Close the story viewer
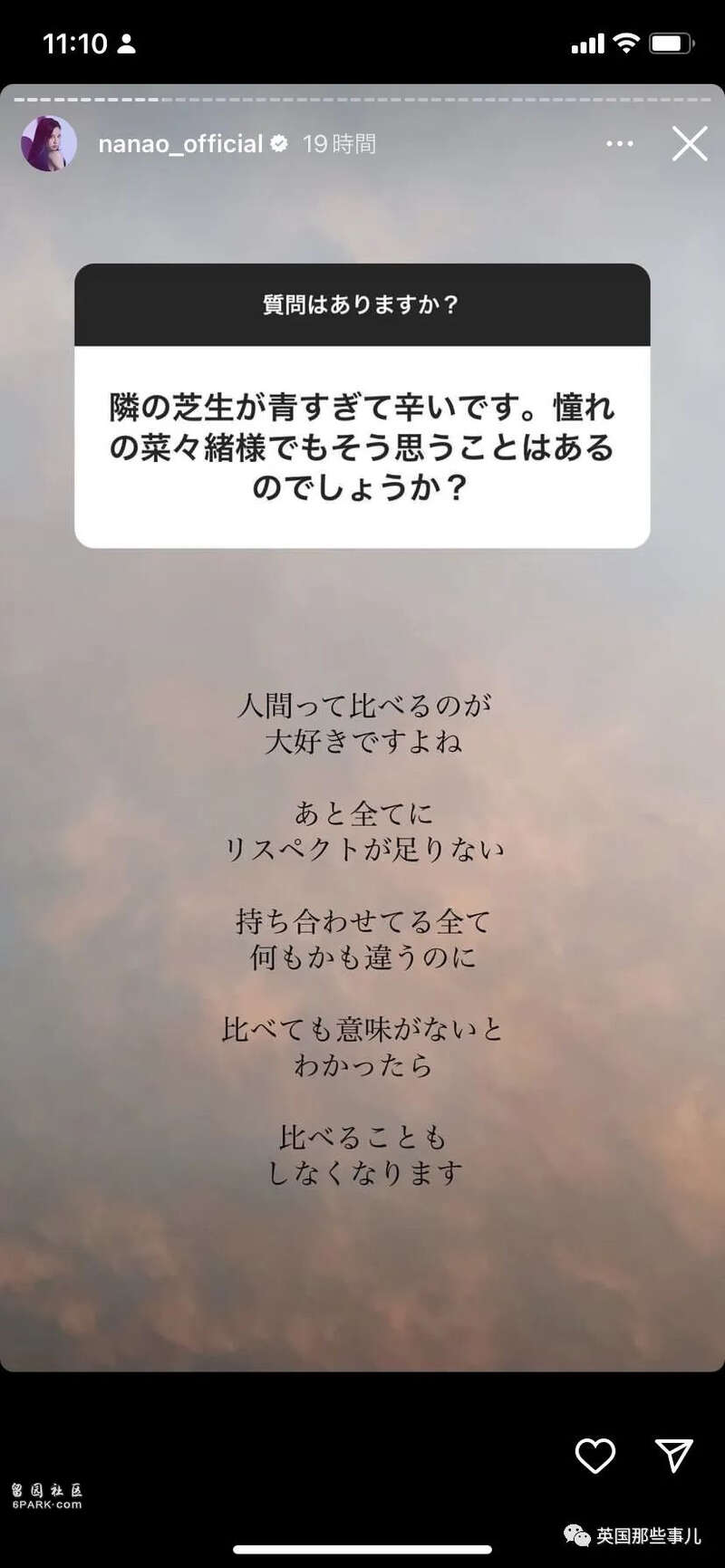The height and width of the screenshot is (1568, 725). (689, 144)
